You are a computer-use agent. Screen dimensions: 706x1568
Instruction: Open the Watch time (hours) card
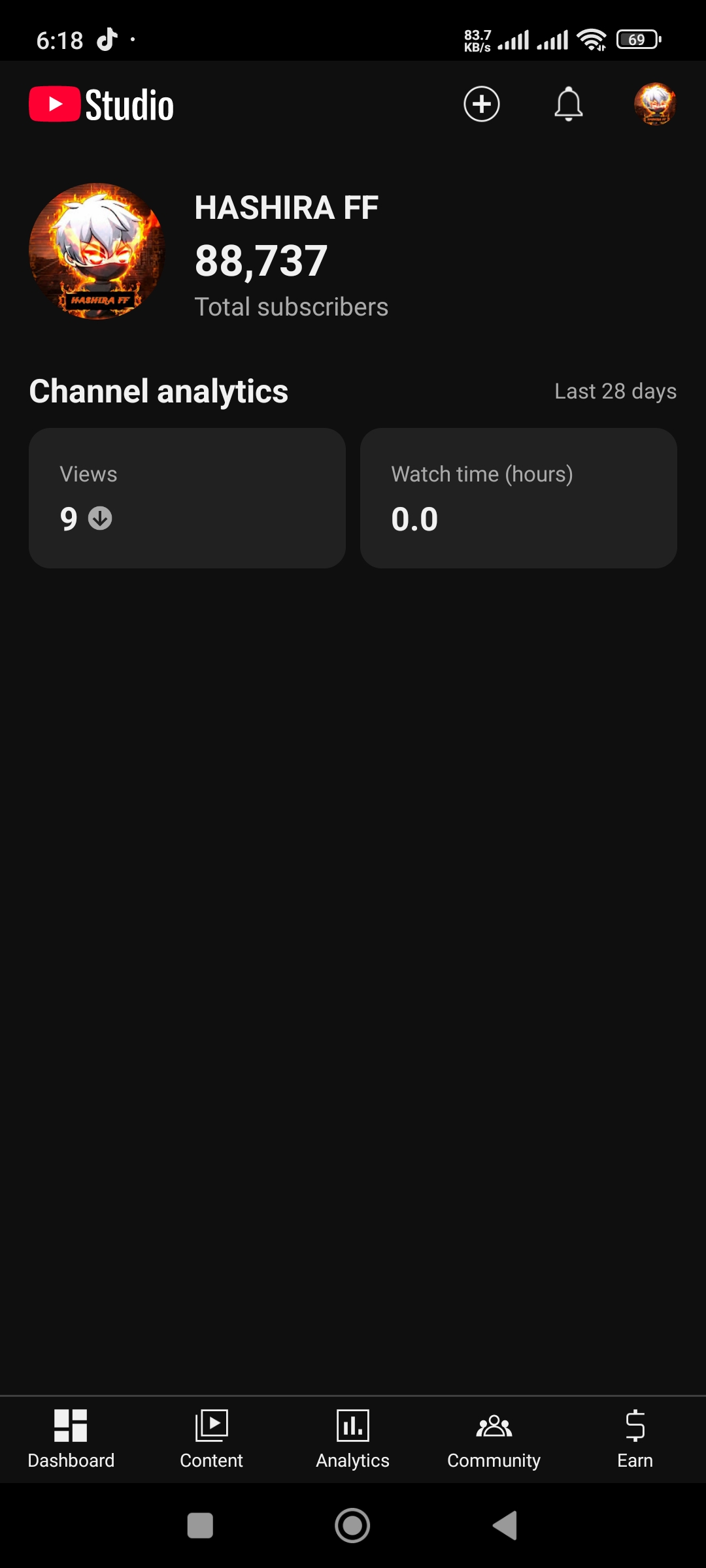pos(518,498)
